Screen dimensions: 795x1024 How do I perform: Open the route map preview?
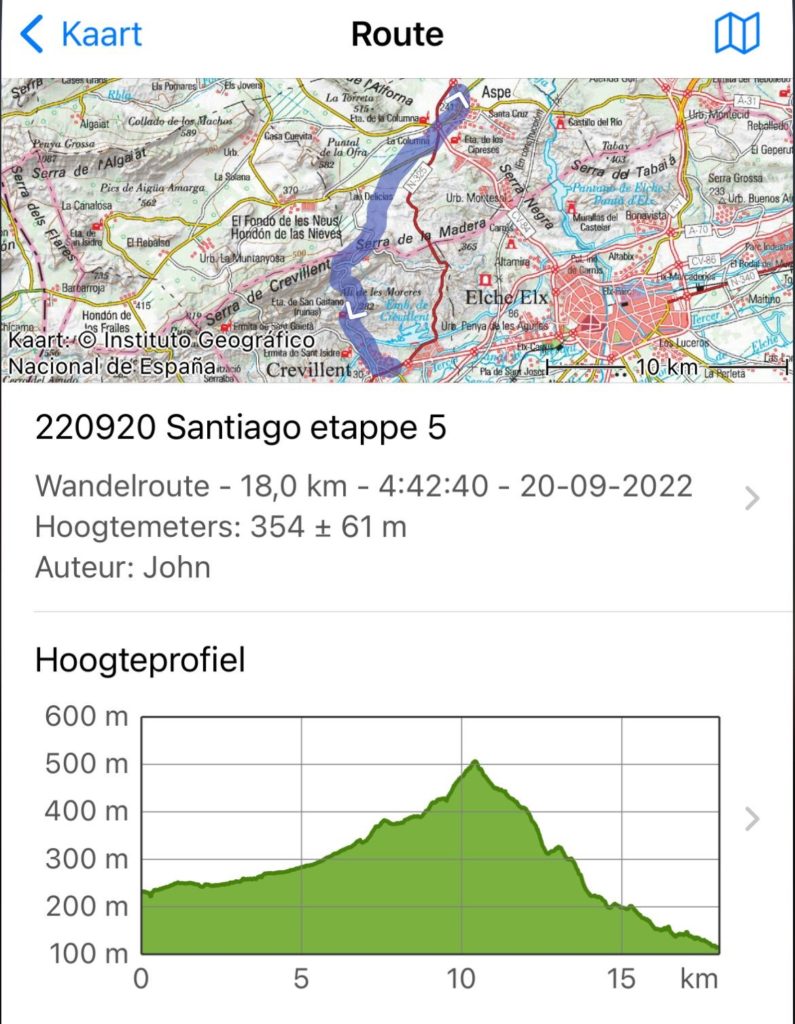point(397,230)
